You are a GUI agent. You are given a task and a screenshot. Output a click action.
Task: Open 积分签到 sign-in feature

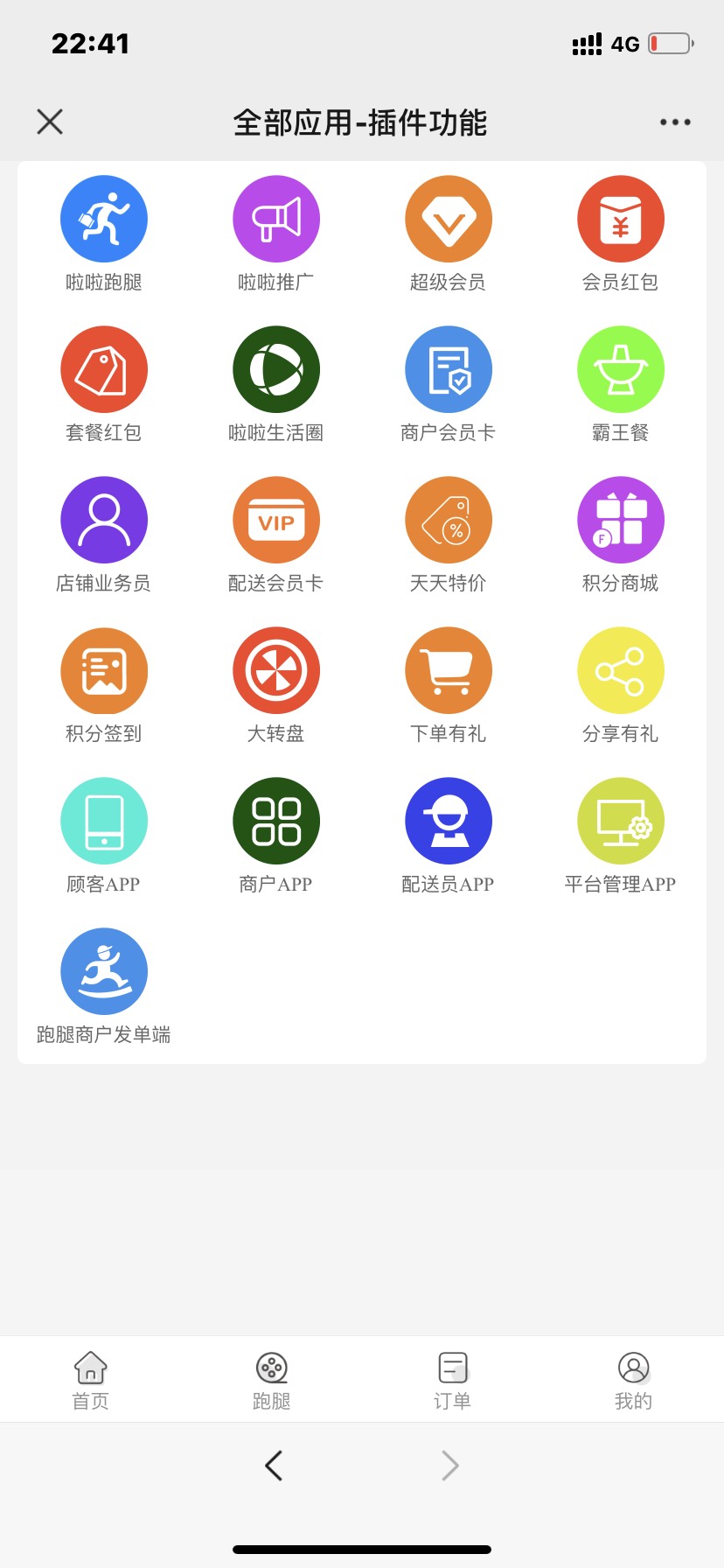pyautogui.click(x=103, y=669)
